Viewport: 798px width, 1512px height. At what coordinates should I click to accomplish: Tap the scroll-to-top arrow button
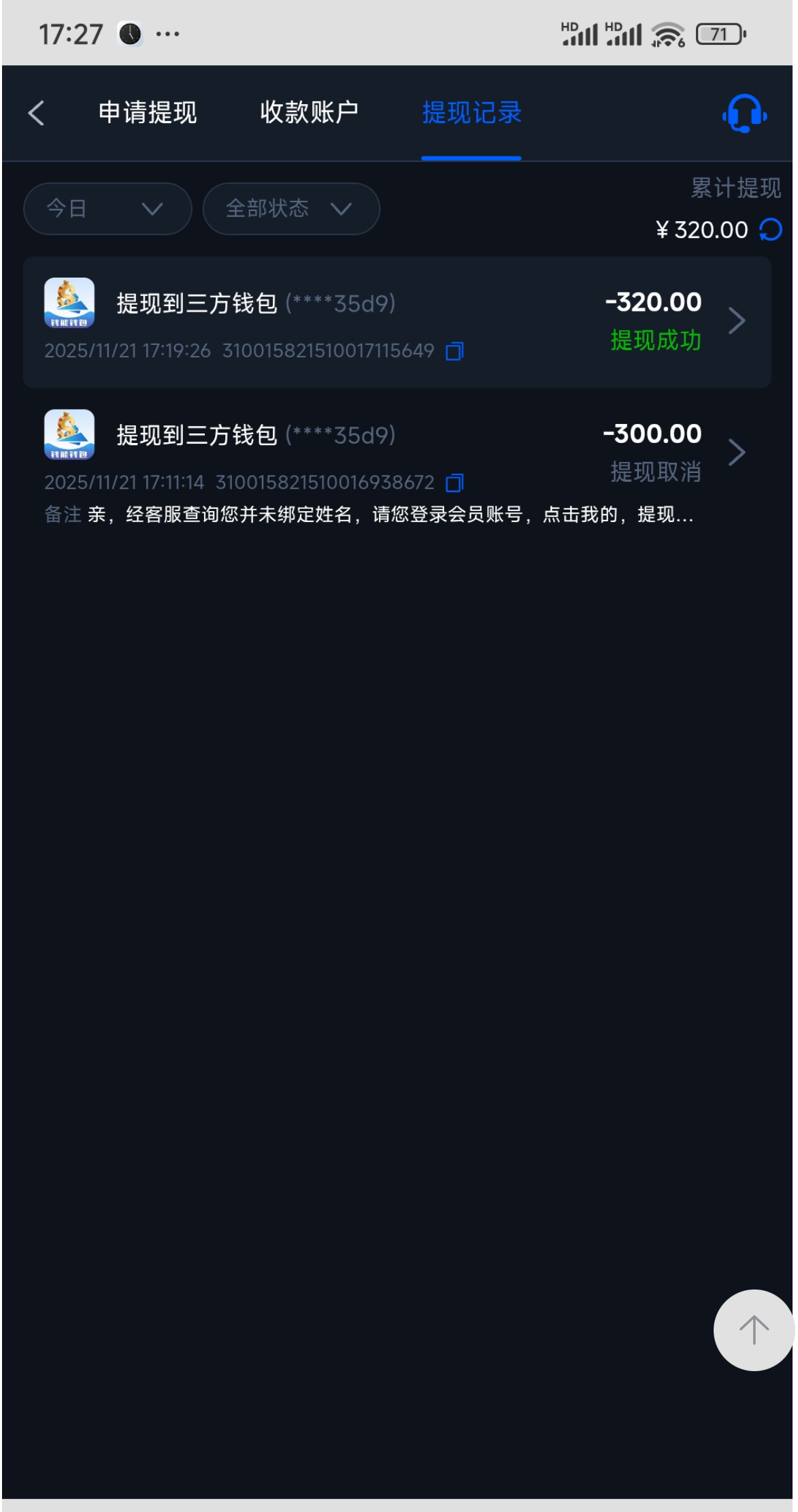click(x=753, y=1329)
